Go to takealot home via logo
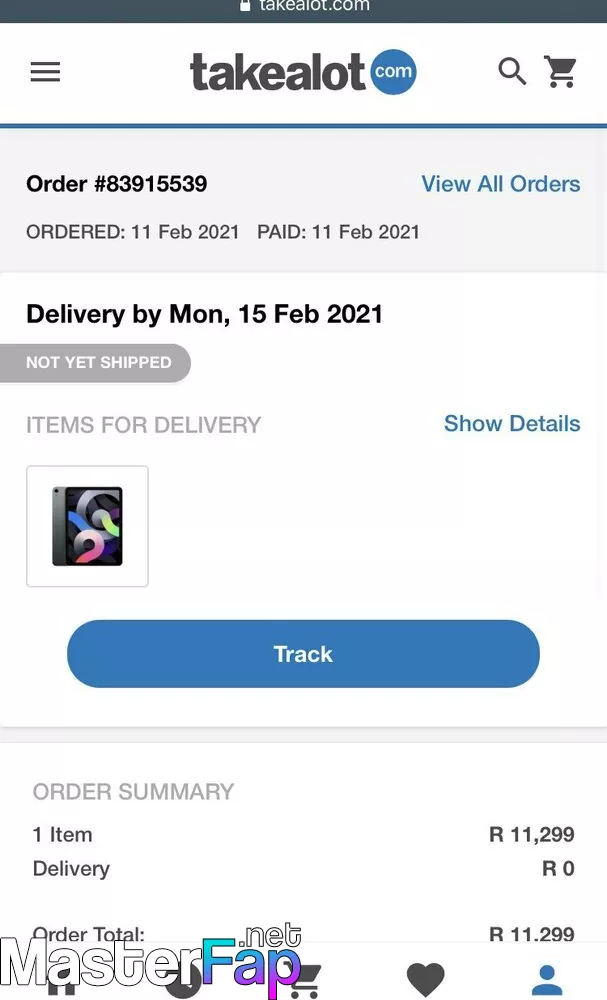Image resolution: width=607 pixels, height=1000 pixels. (303, 71)
